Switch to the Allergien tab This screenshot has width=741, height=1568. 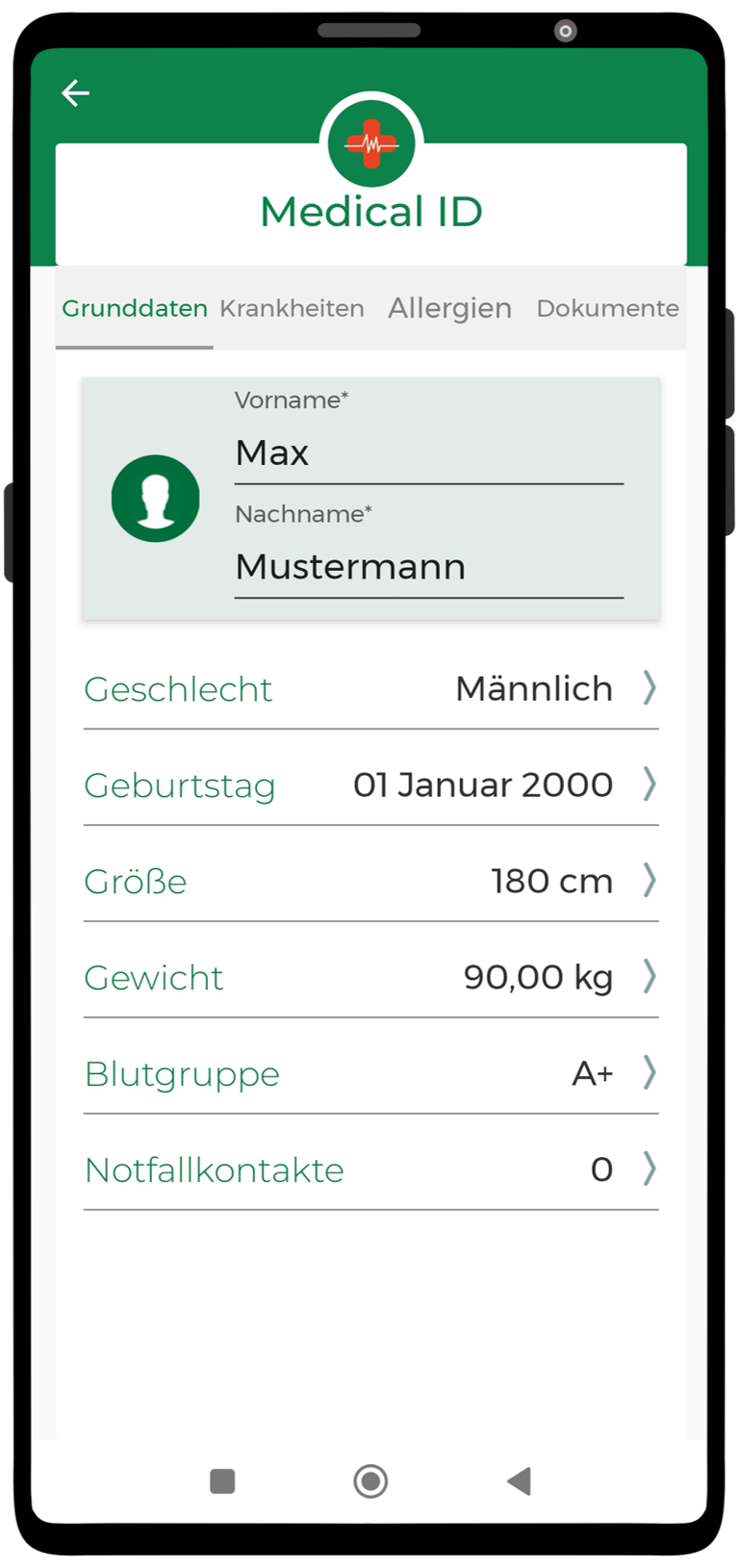[x=449, y=308]
